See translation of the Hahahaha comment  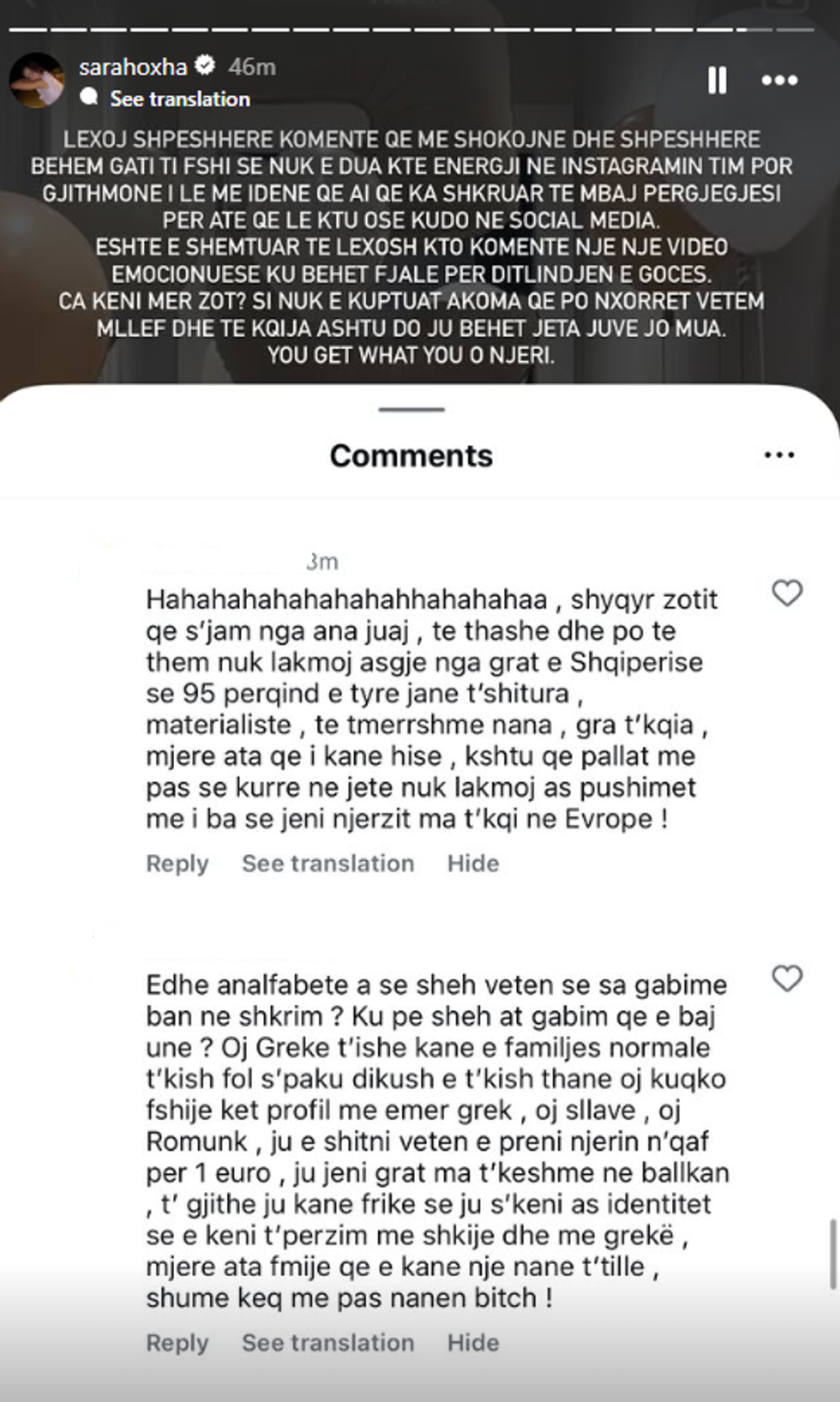click(x=327, y=863)
